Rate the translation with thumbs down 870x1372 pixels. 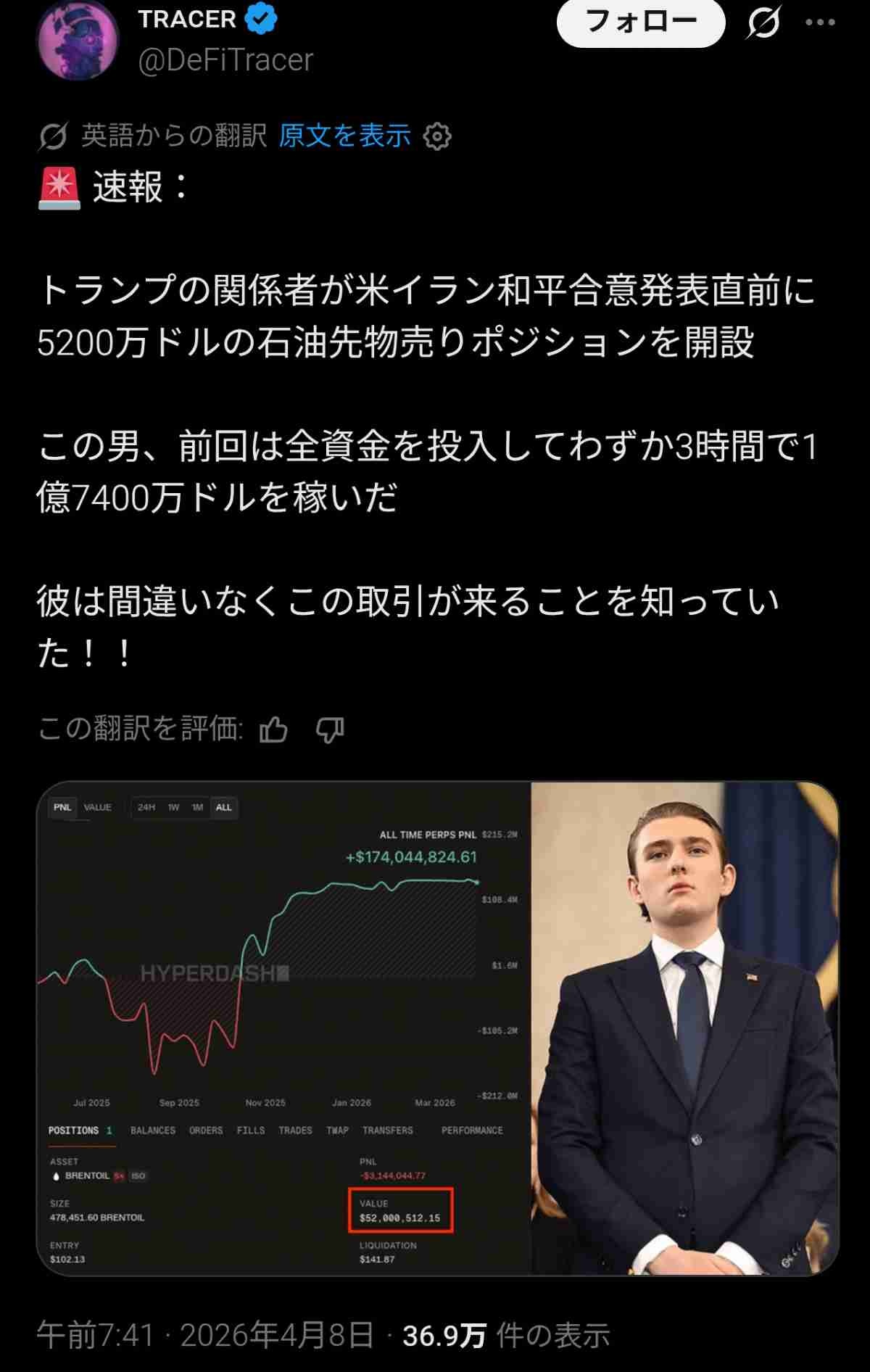pyautogui.click(x=330, y=730)
